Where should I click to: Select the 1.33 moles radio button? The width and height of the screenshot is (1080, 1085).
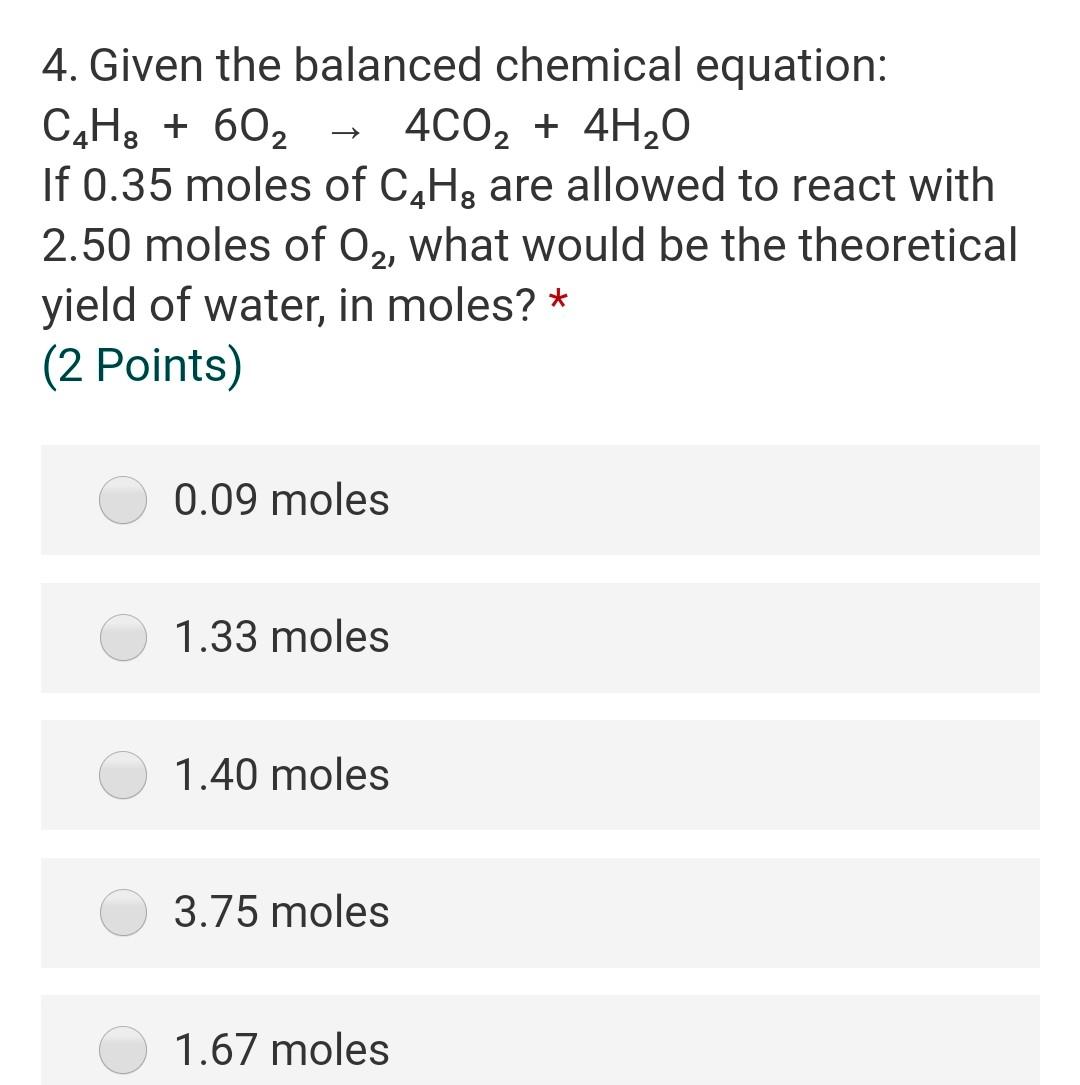click(122, 637)
